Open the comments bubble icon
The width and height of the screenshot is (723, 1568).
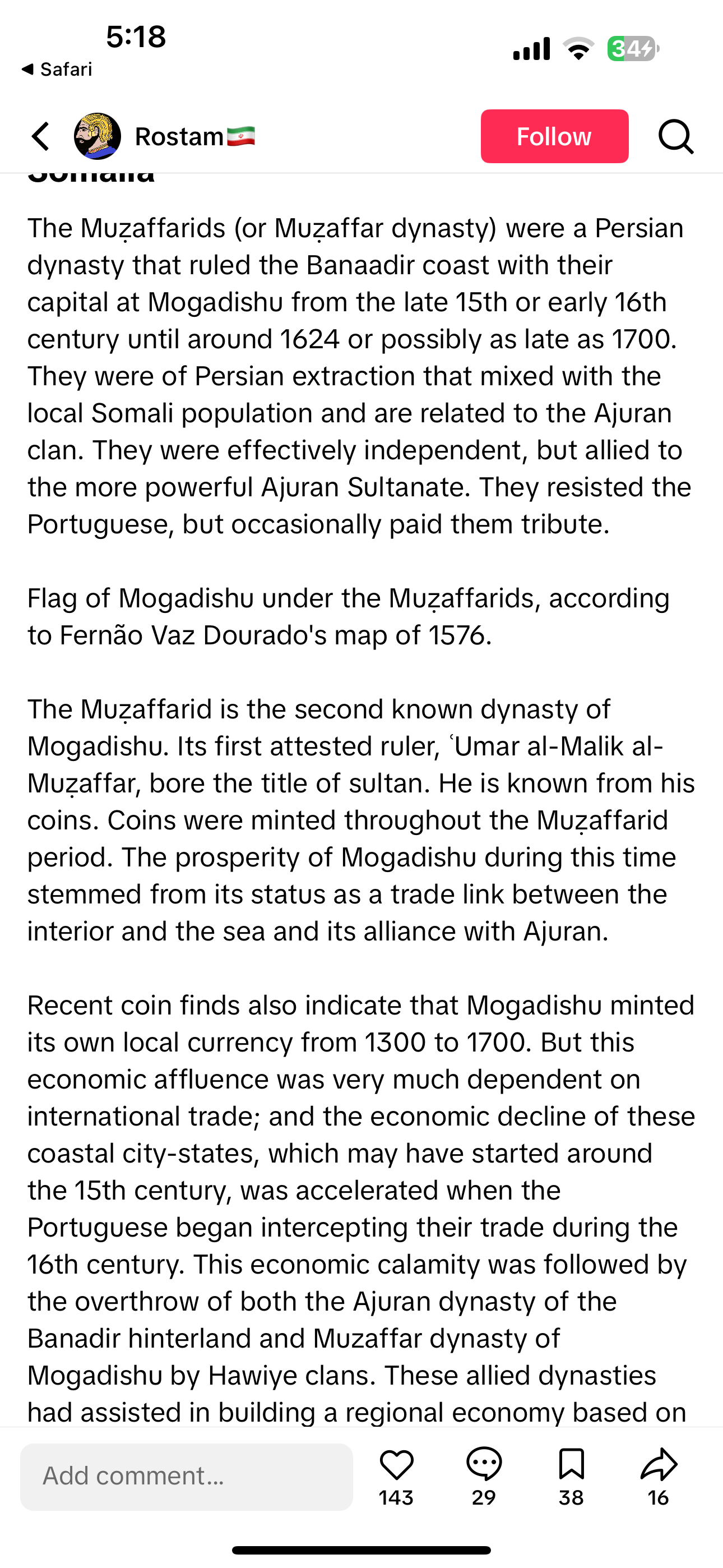coord(484,1464)
